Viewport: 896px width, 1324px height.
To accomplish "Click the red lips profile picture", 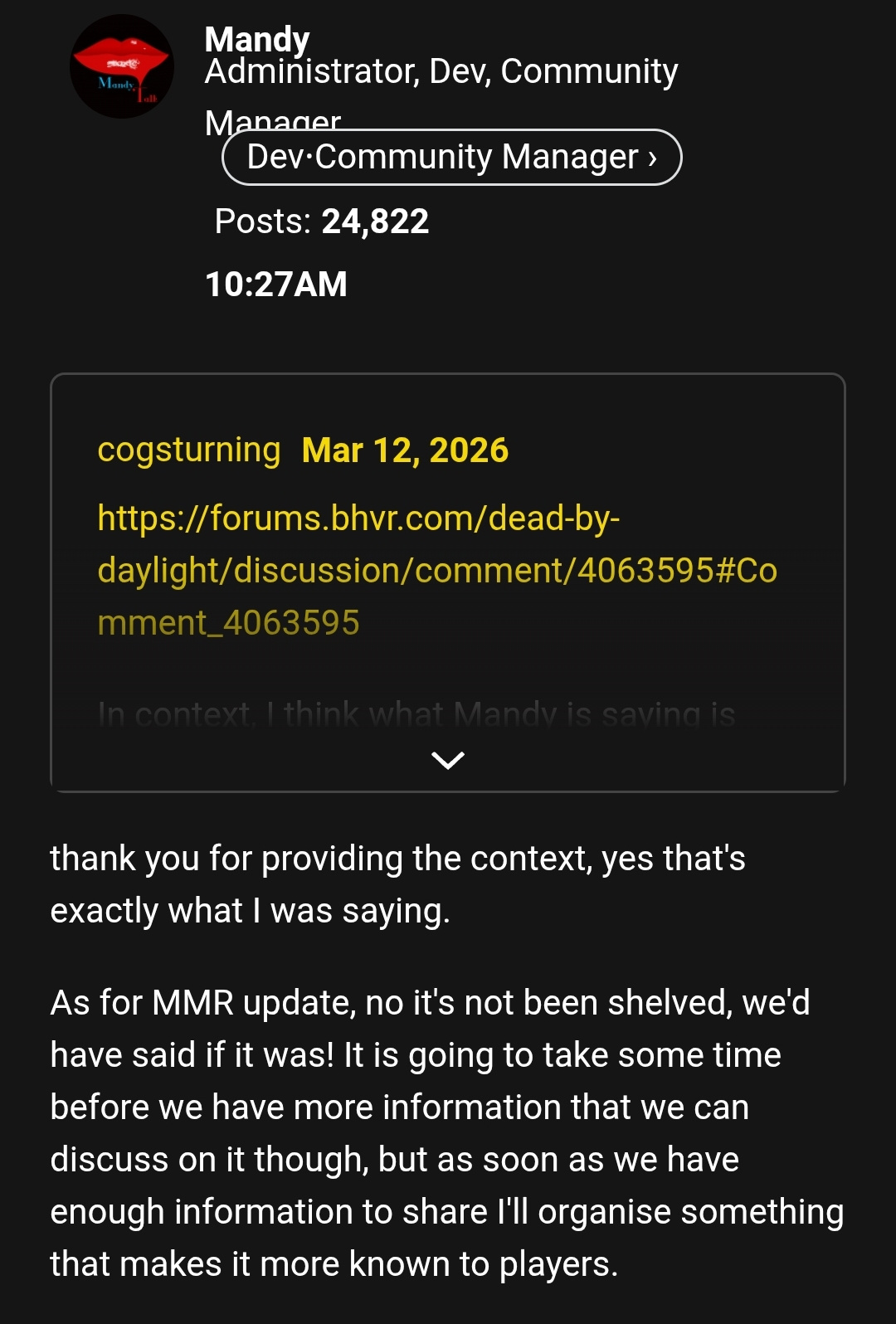I will point(122,65).
